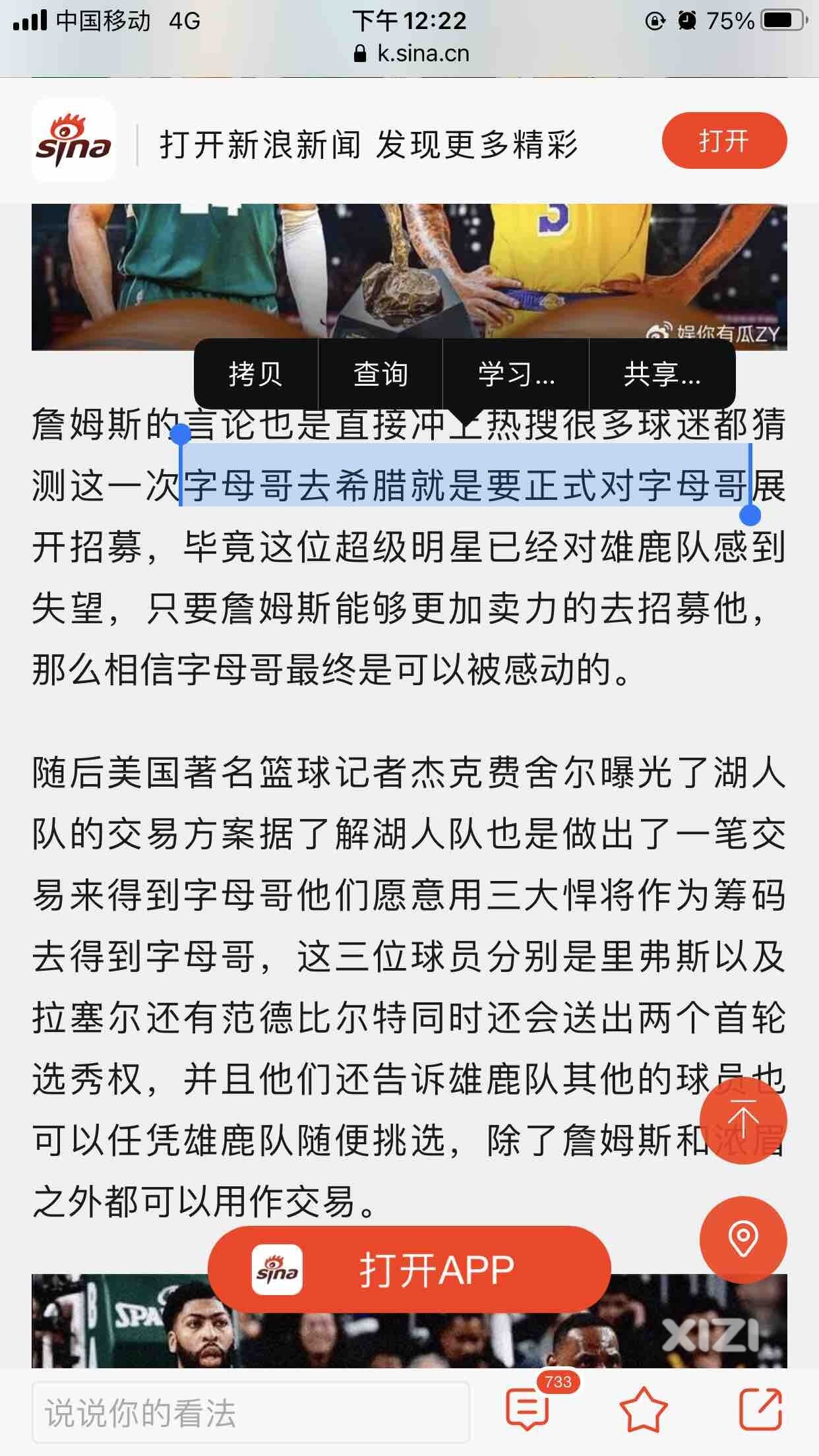Tap the k.sina.cn address bar
Image resolution: width=819 pixels, height=1456 pixels.
tap(411, 53)
